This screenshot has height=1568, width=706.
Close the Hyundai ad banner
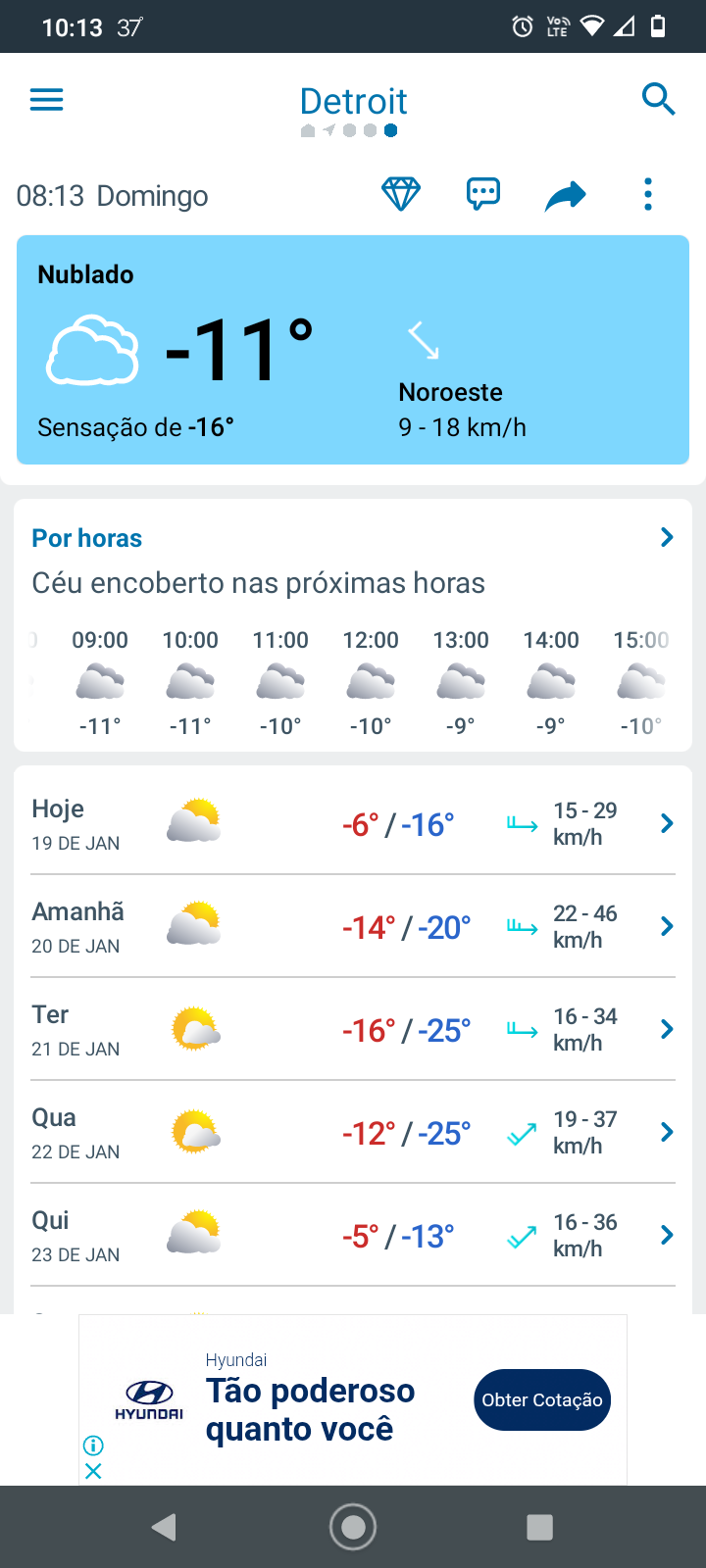(x=93, y=1471)
